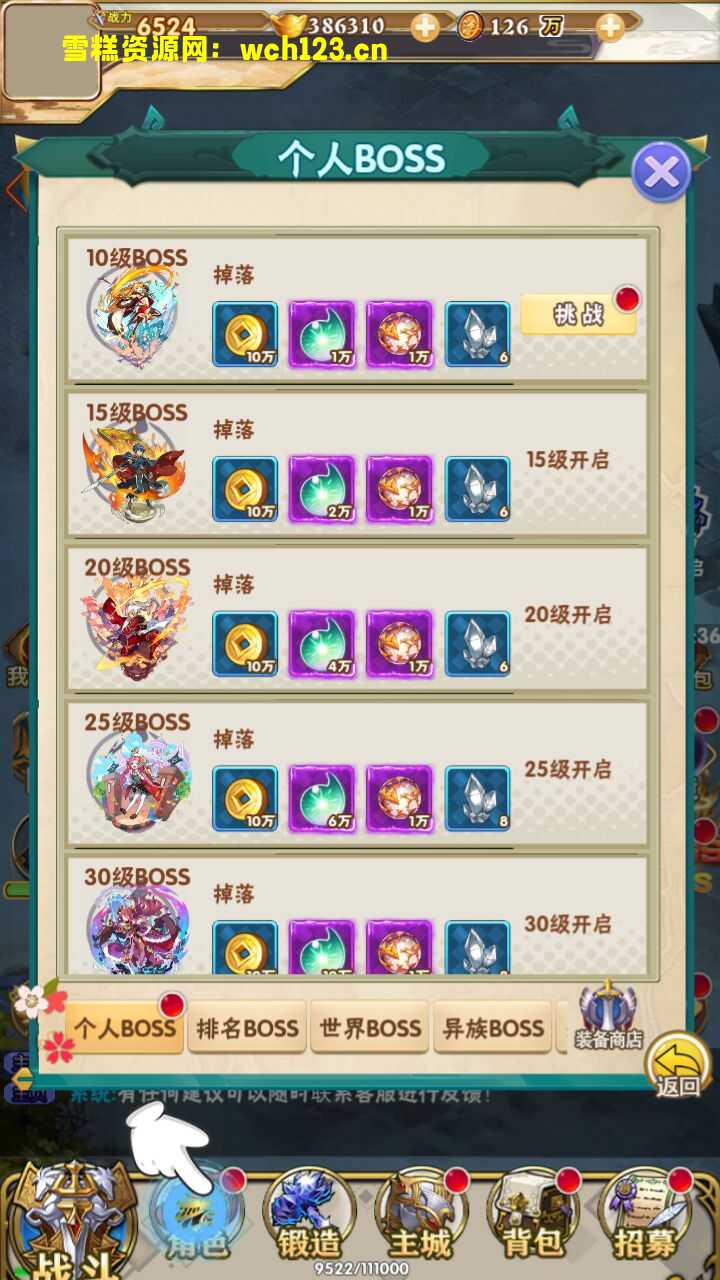
Task: View the 20级BOSS green soul drop
Action: [x=322, y=644]
